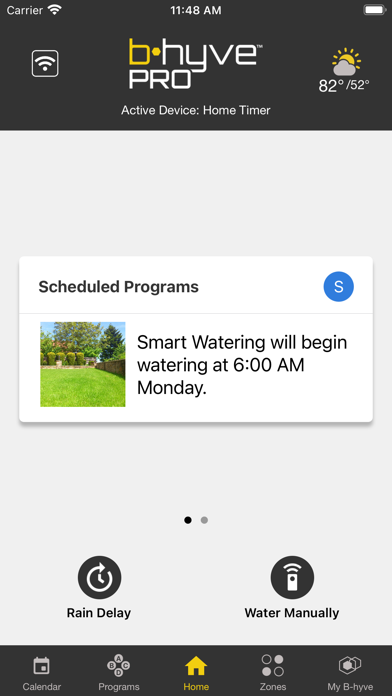The image size is (392, 696).
Task: Select Water Manually
Action: click(x=292, y=588)
